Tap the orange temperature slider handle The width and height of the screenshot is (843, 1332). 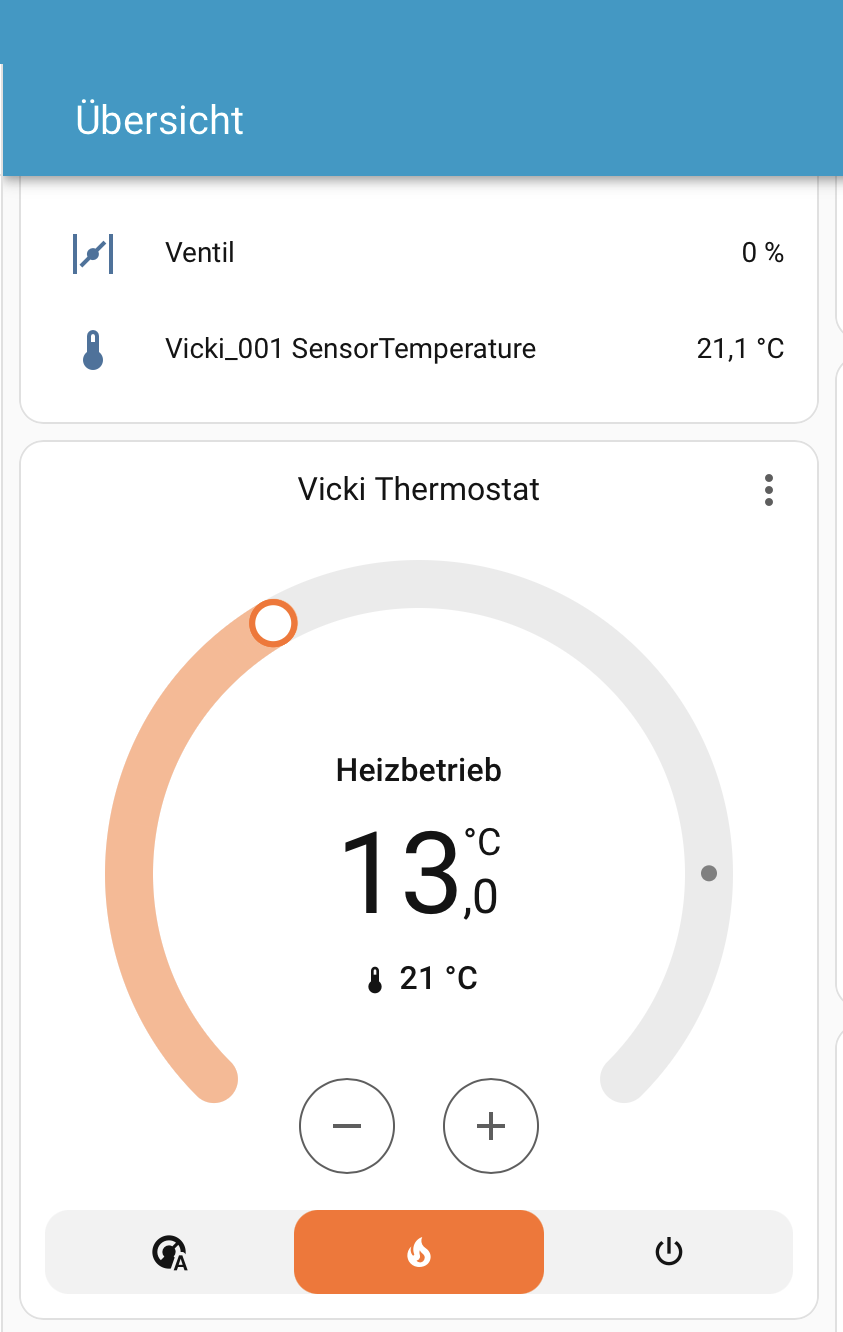(273, 623)
